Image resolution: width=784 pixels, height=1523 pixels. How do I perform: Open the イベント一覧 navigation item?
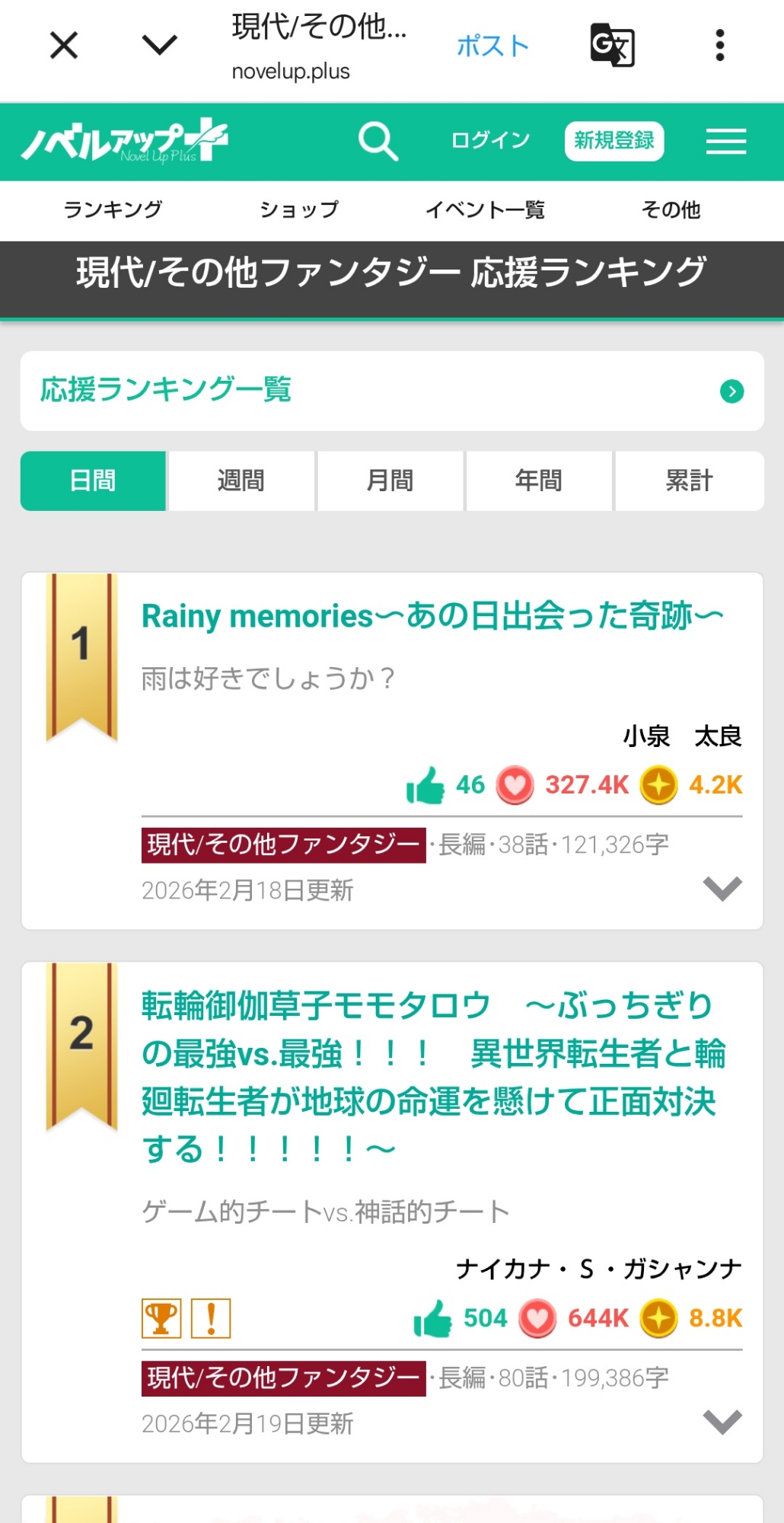pos(485,209)
